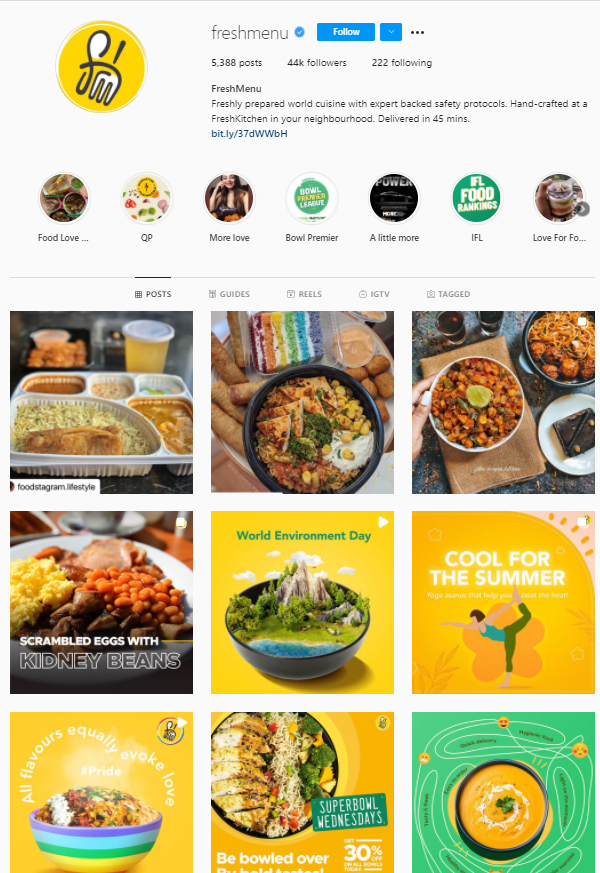Switch to the Tagged tab

click(448, 295)
